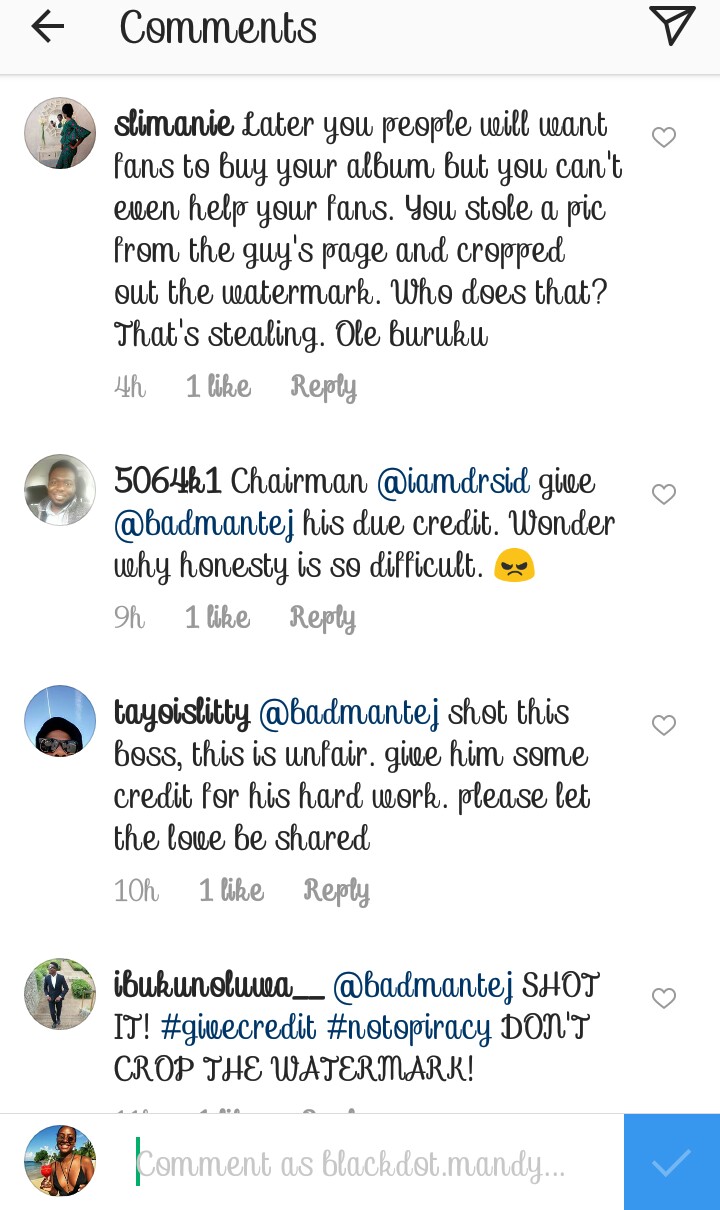Image resolution: width=720 pixels, height=1210 pixels.
Task: Like ibukunoluwa__'s comment
Action: click(664, 998)
